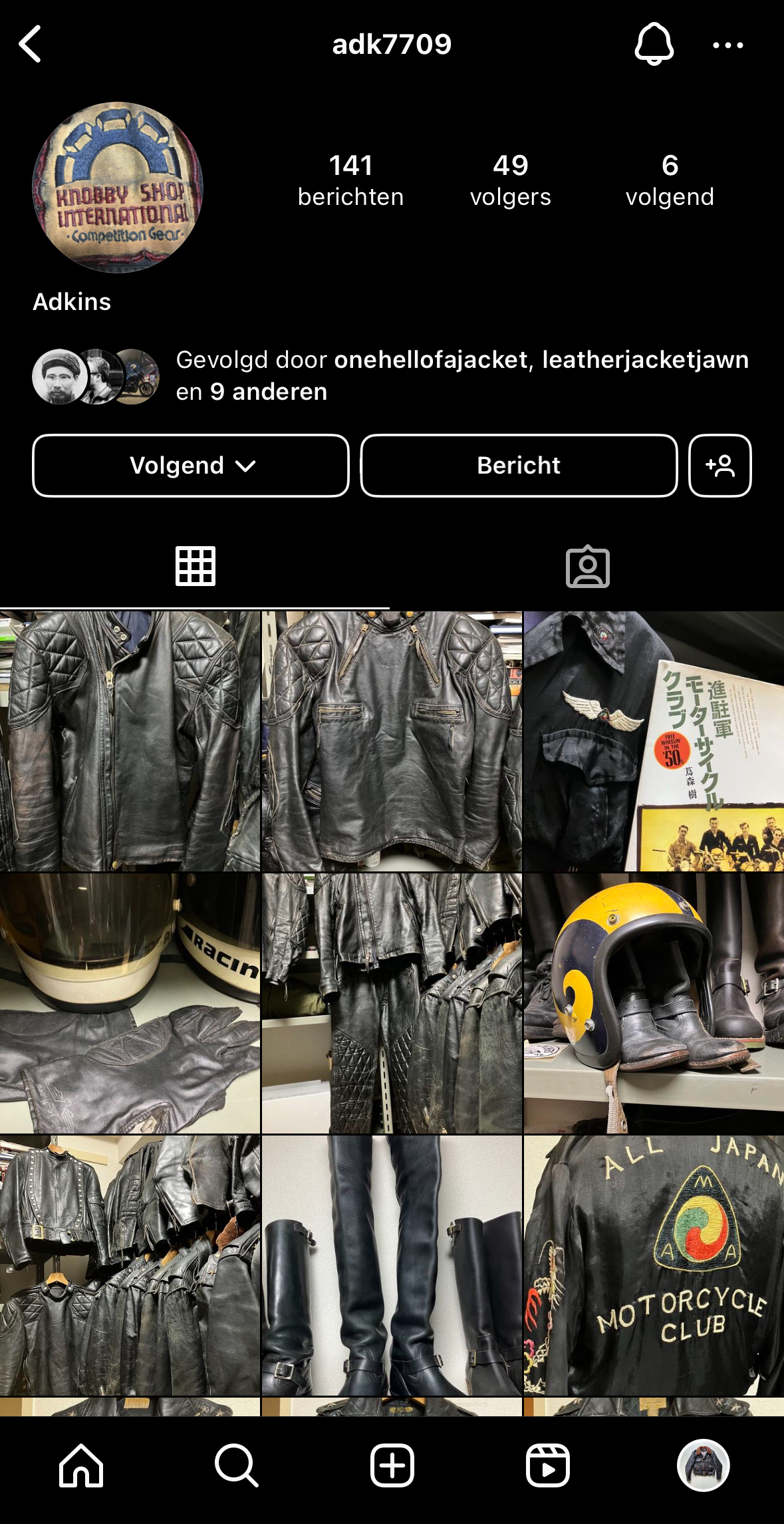Open the yellow and blue helmet post
Viewport: 784px width, 1524px height.
(x=654, y=1003)
